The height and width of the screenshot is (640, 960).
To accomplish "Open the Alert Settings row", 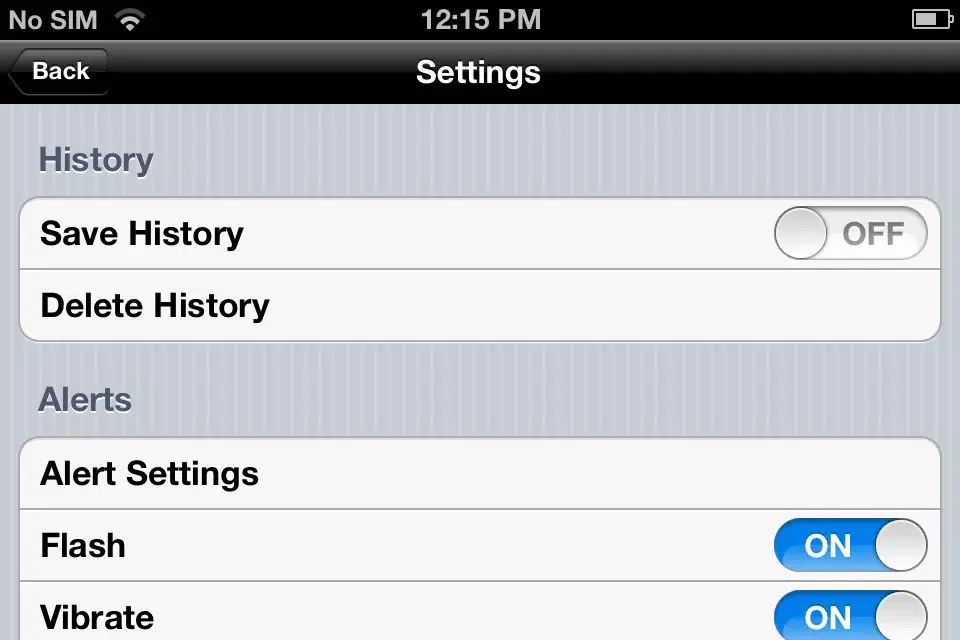I will tap(480, 474).
